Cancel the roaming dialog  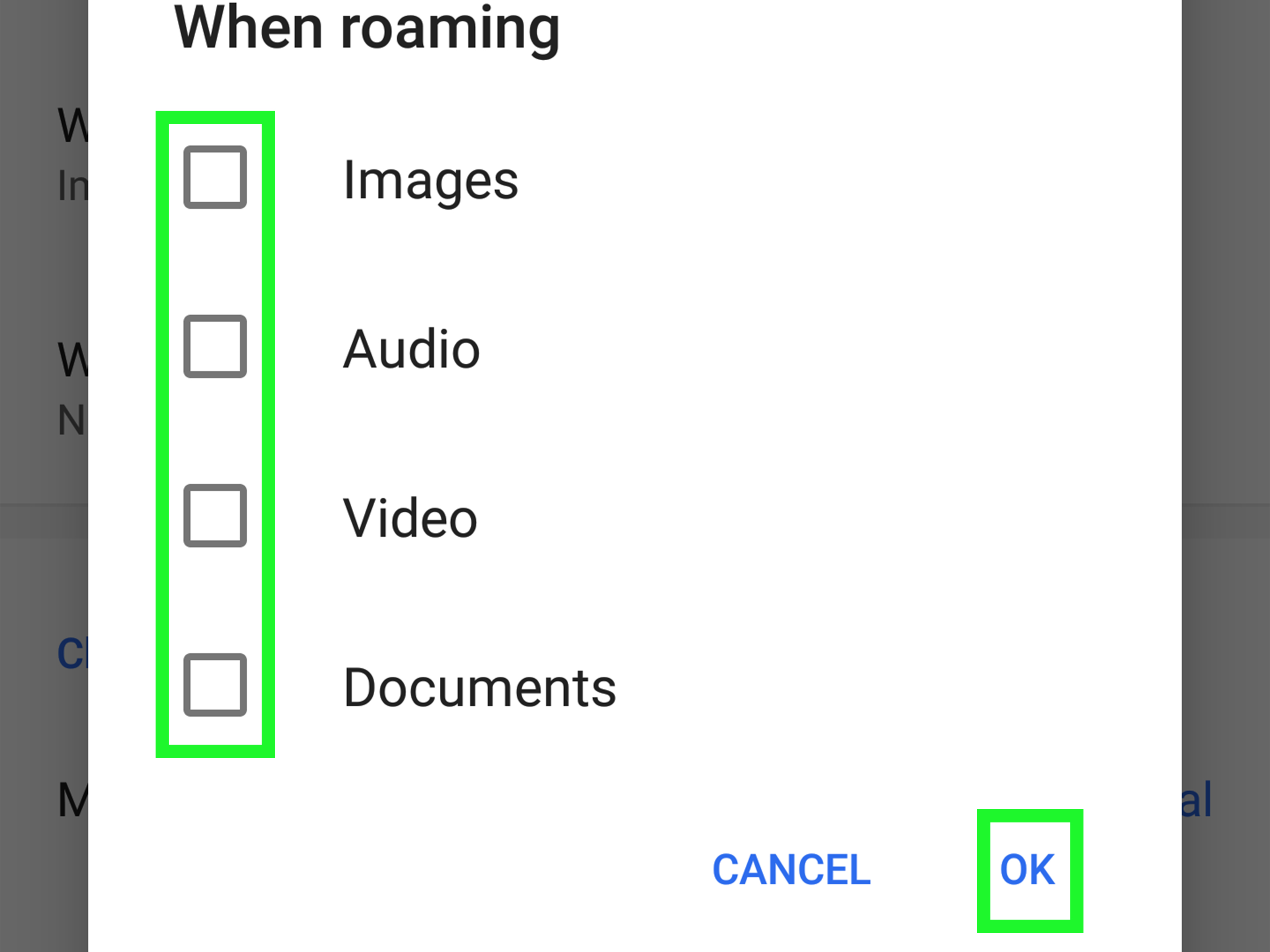pyautogui.click(x=791, y=870)
